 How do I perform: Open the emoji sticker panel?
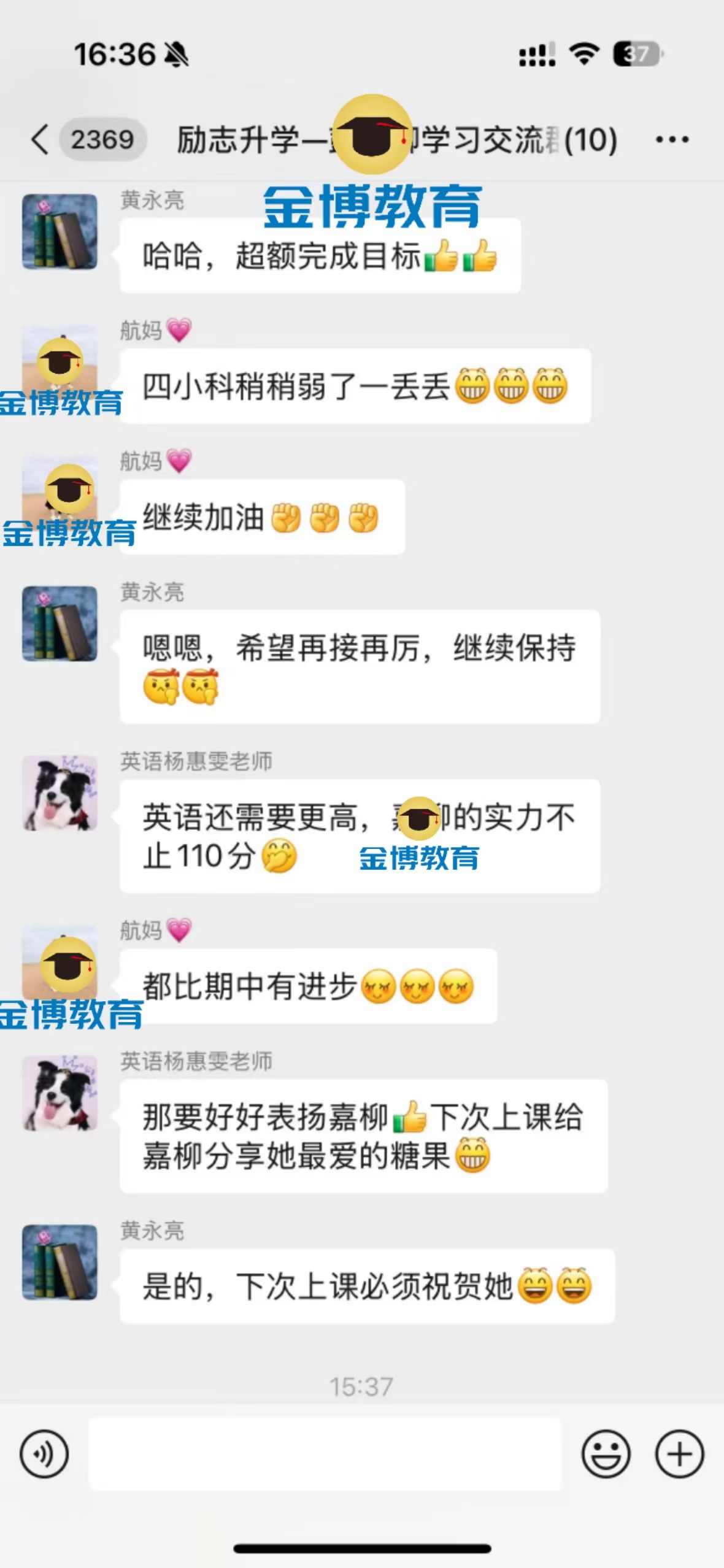pos(606,1454)
